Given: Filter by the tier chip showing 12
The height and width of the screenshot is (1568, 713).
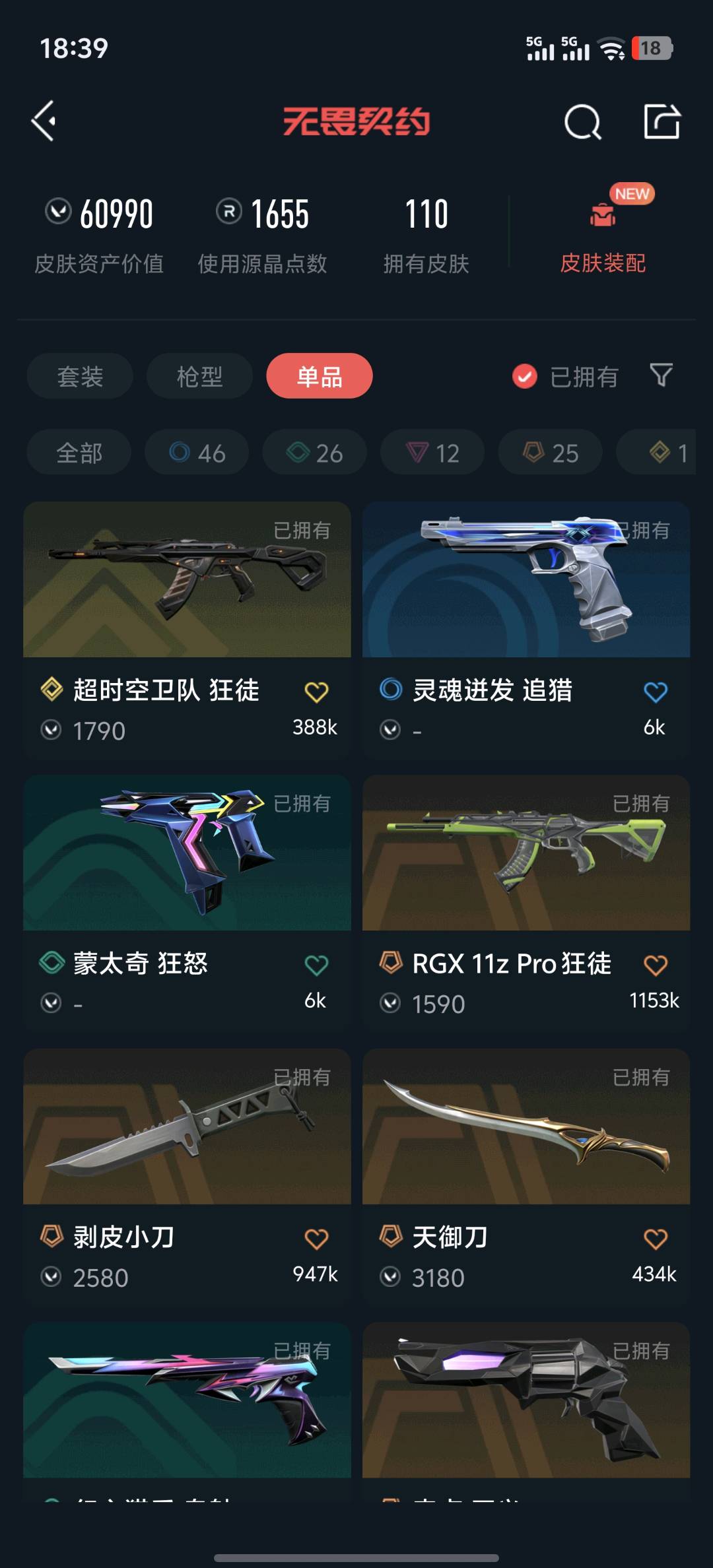Looking at the screenshot, I should [x=432, y=452].
